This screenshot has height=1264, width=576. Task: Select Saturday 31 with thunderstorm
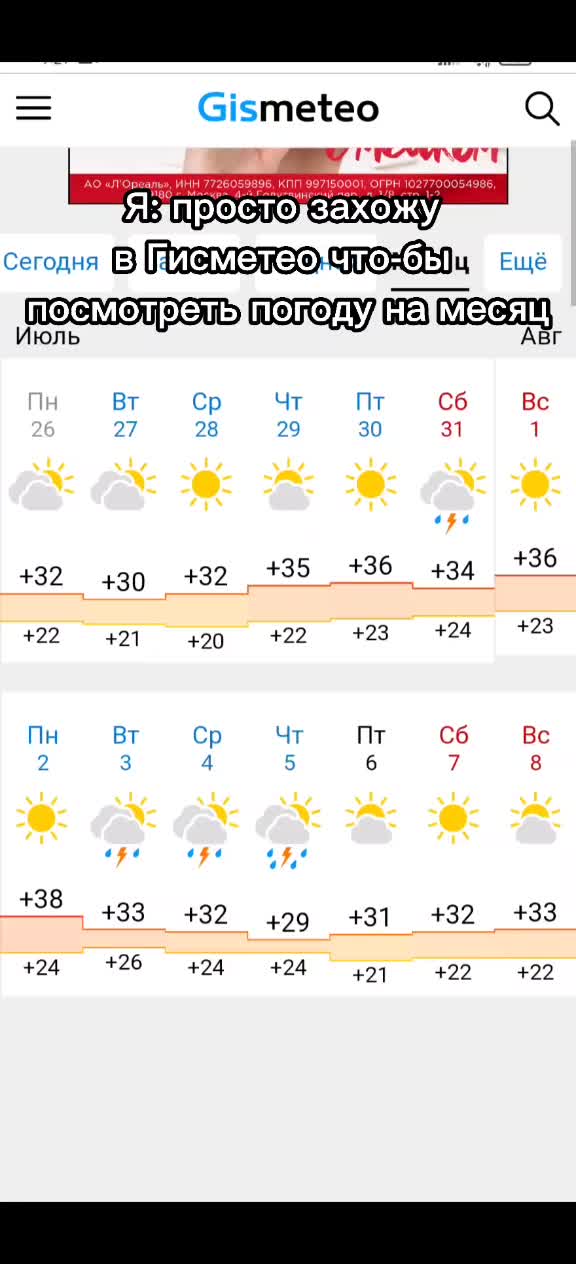click(453, 510)
